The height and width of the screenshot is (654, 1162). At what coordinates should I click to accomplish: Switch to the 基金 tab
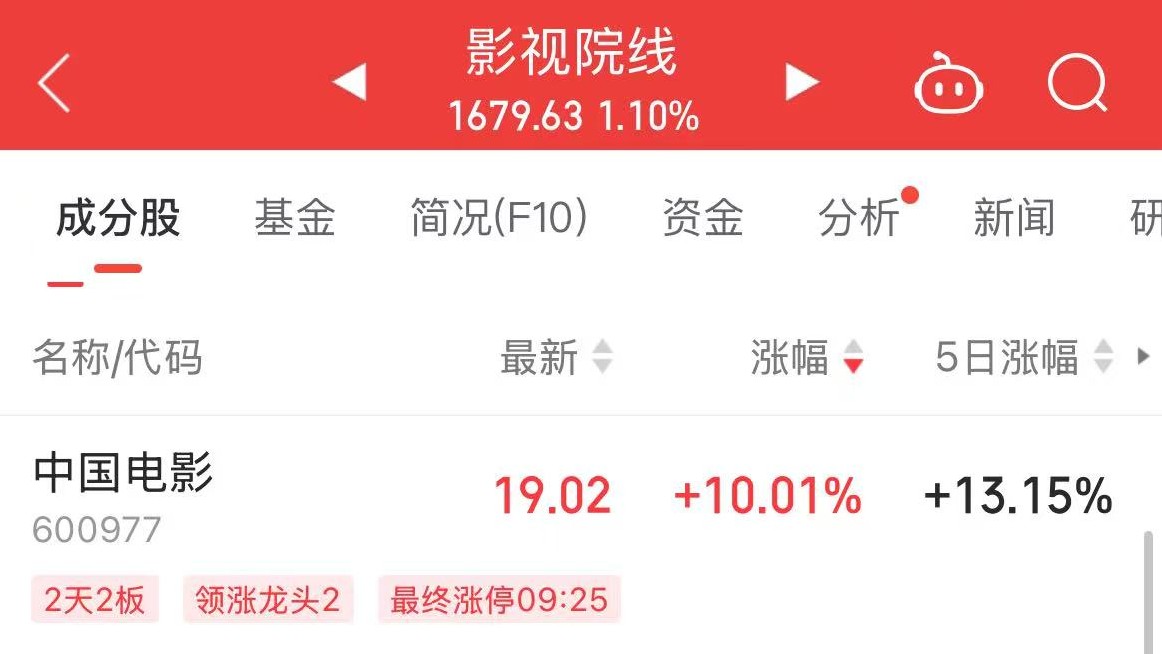(x=294, y=218)
